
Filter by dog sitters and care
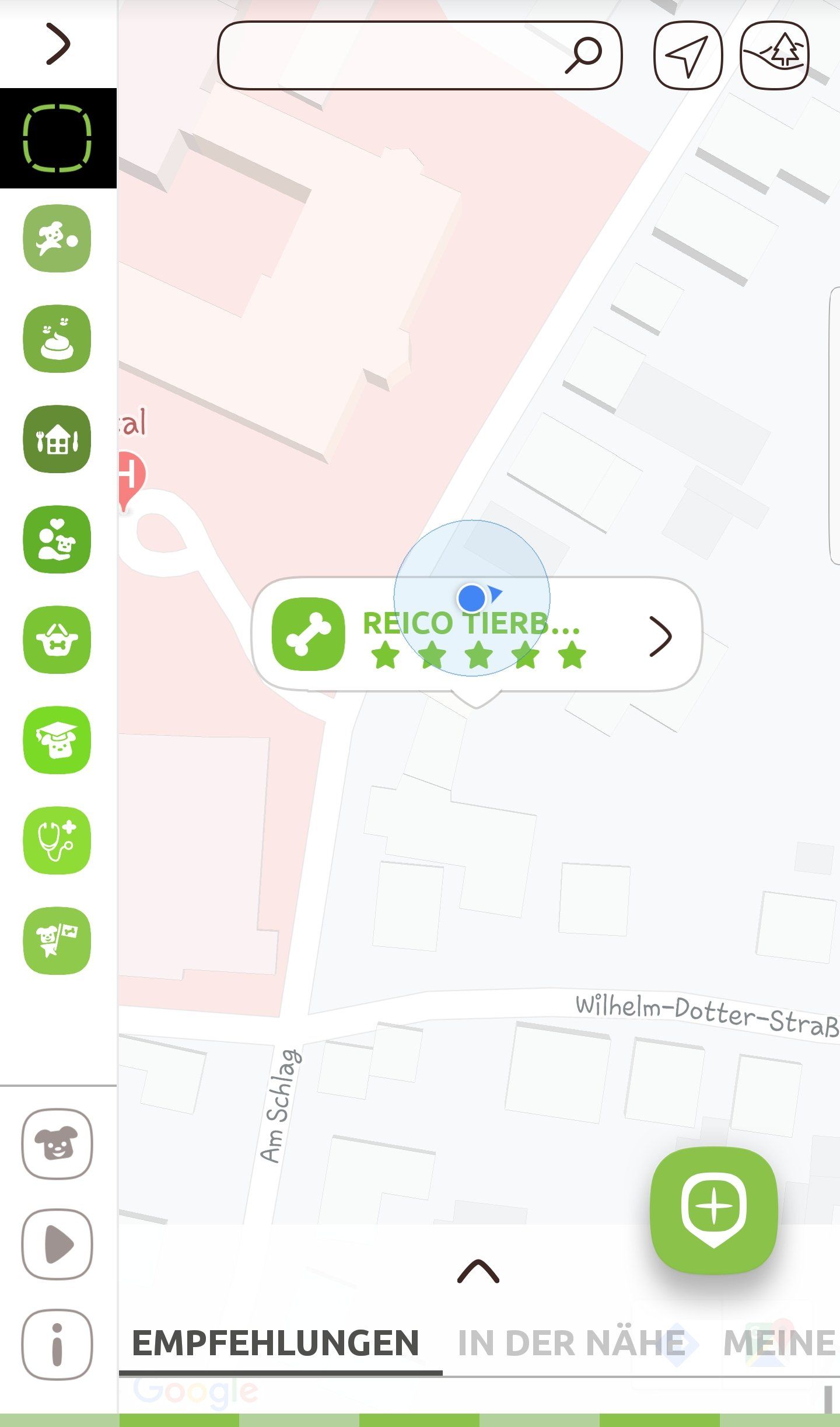[x=57, y=539]
